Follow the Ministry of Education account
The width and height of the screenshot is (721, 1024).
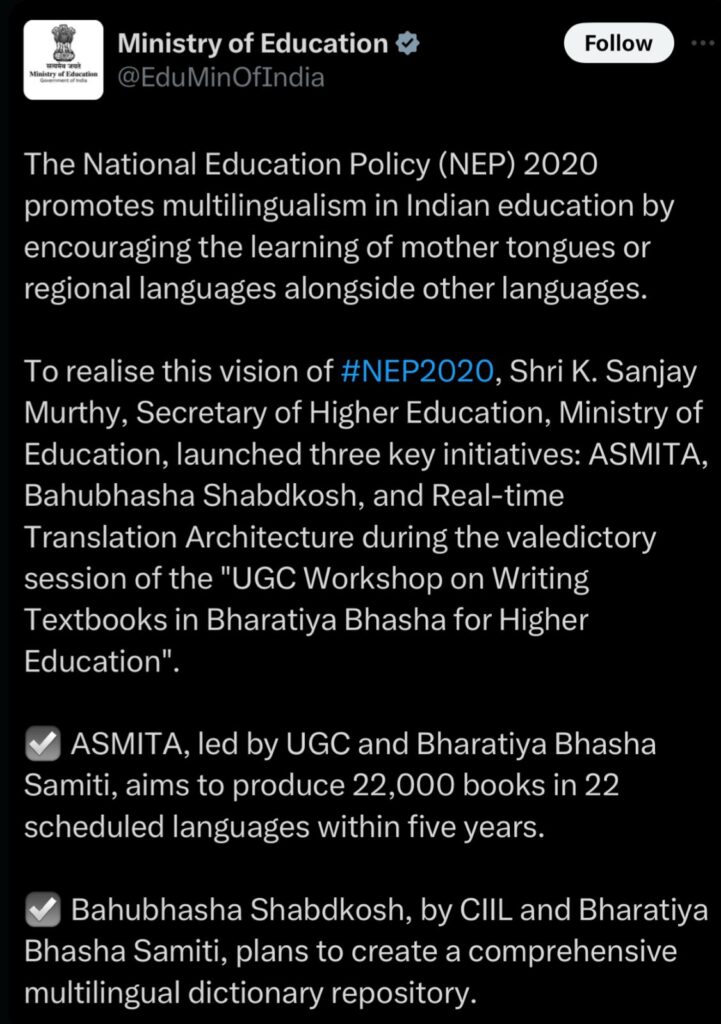618,43
